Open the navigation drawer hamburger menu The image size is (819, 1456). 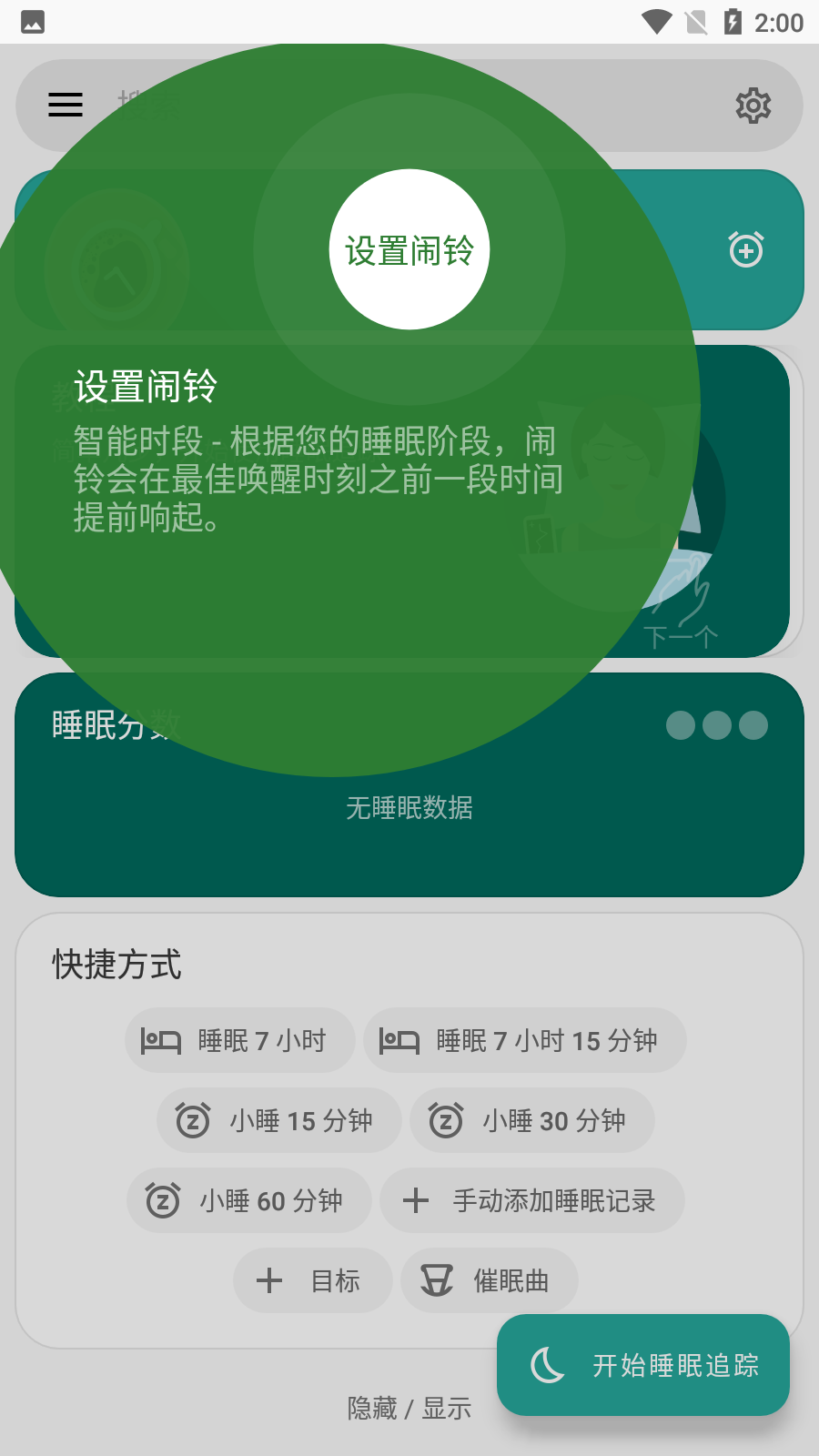pos(65,104)
